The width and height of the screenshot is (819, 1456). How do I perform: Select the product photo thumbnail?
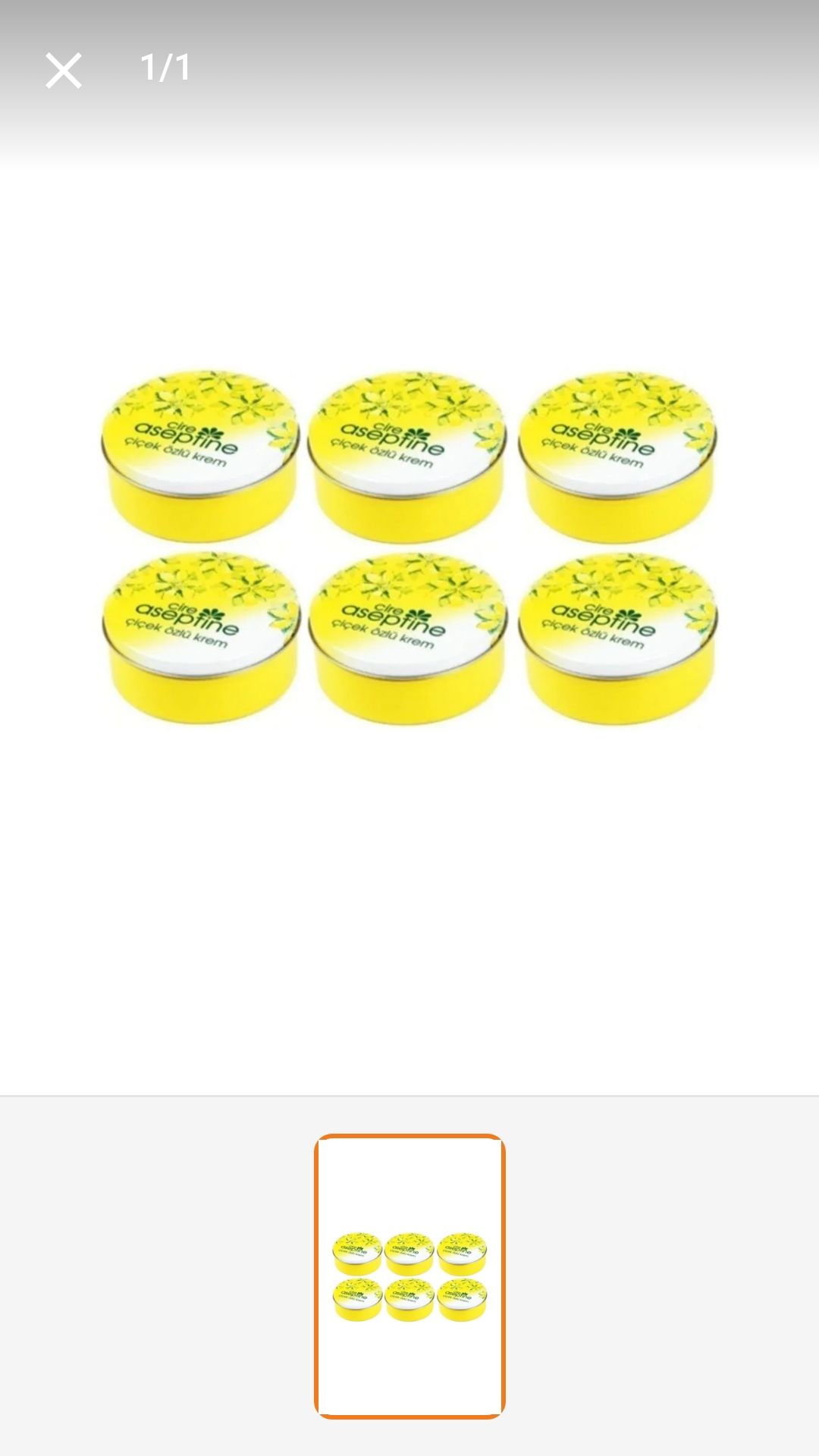point(409,1276)
